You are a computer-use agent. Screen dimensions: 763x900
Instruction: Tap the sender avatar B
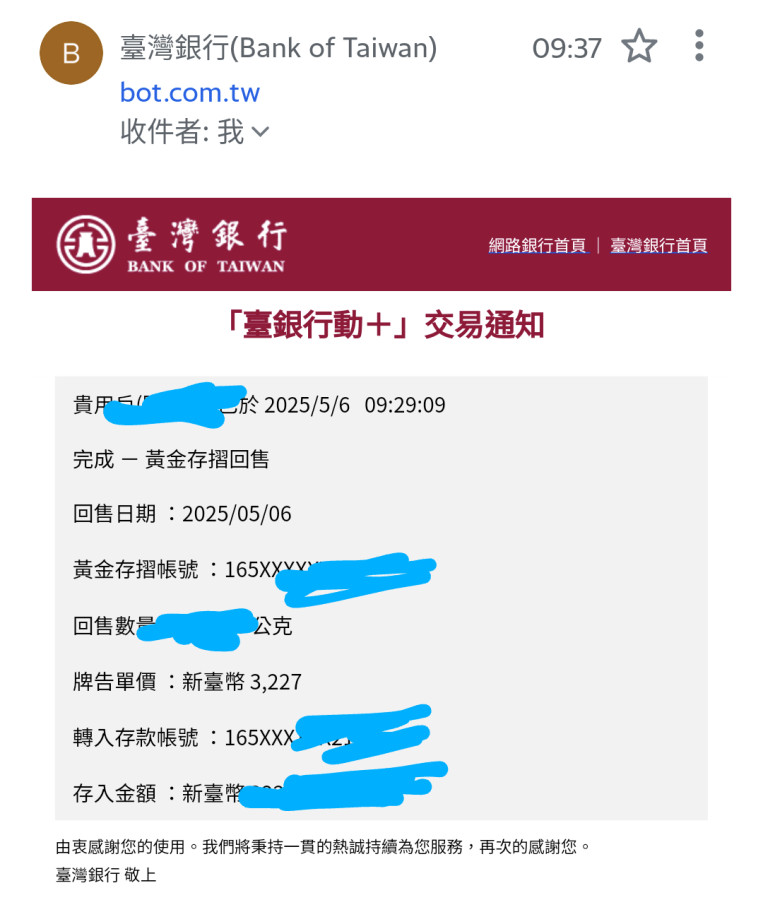(71, 53)
